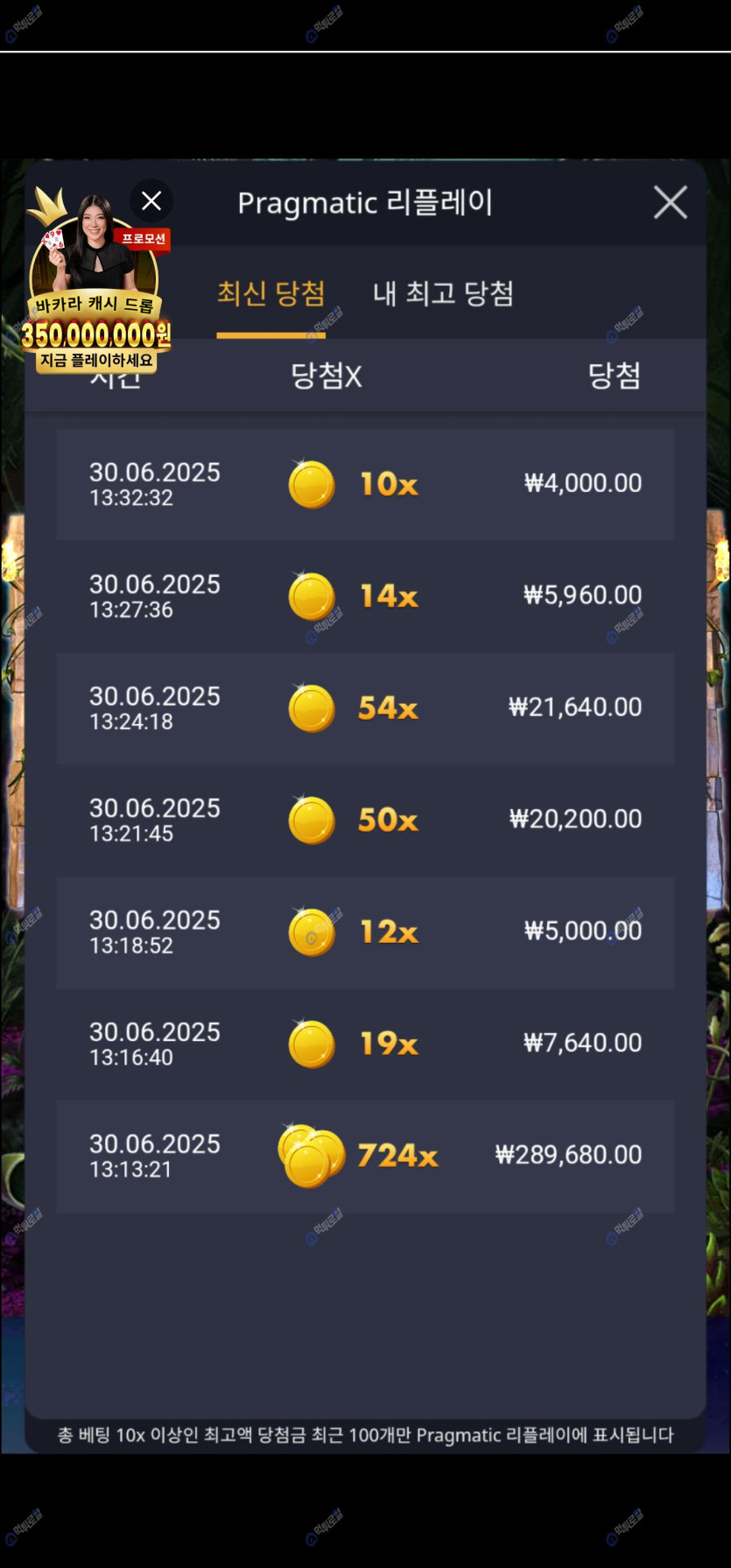The image size is (731, 1568).
Task: Select the 최신 당첨 tab
Action: point(271,293)
